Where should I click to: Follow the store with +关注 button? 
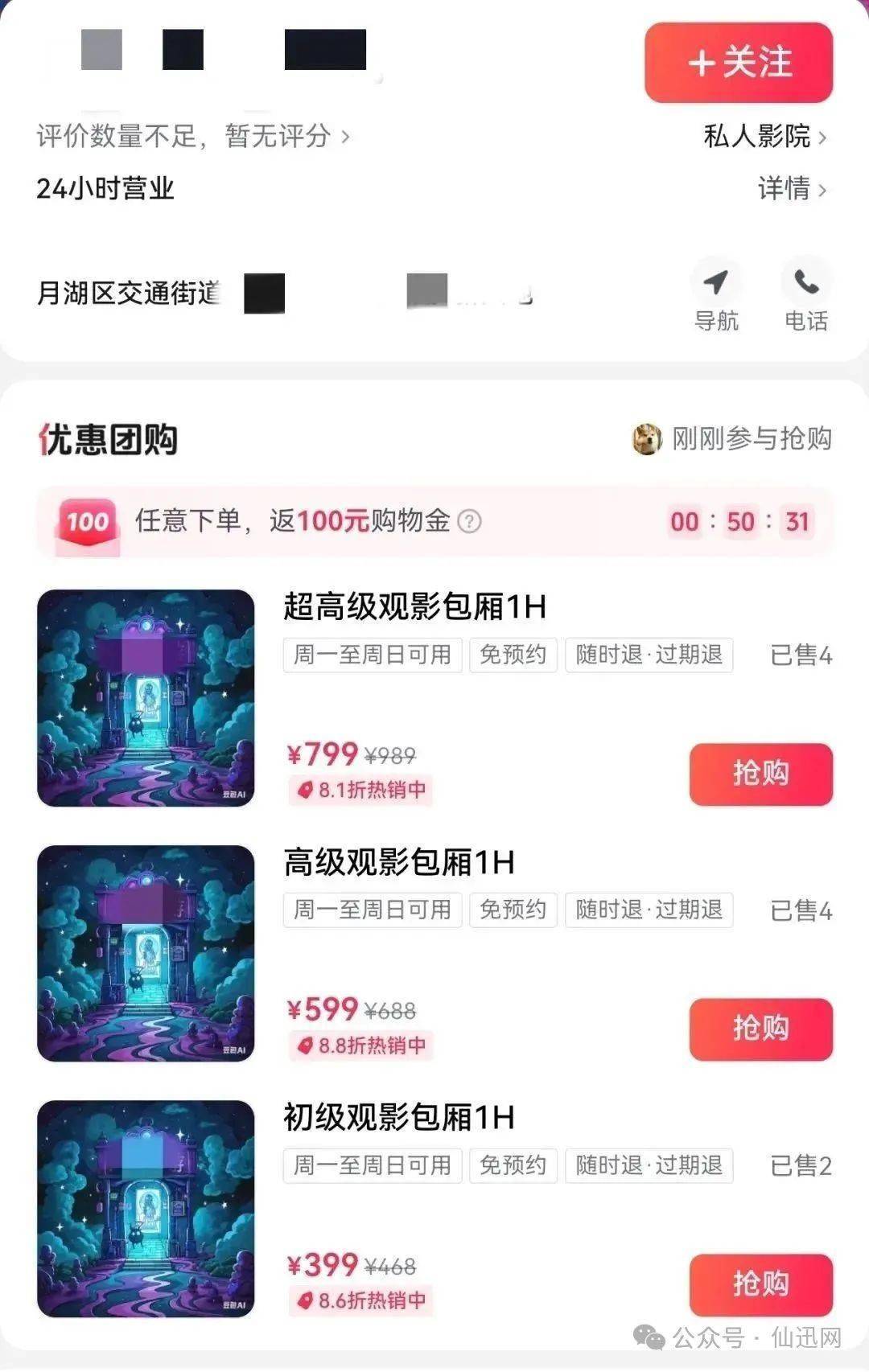pyautogui.click(x=738, y=63)
